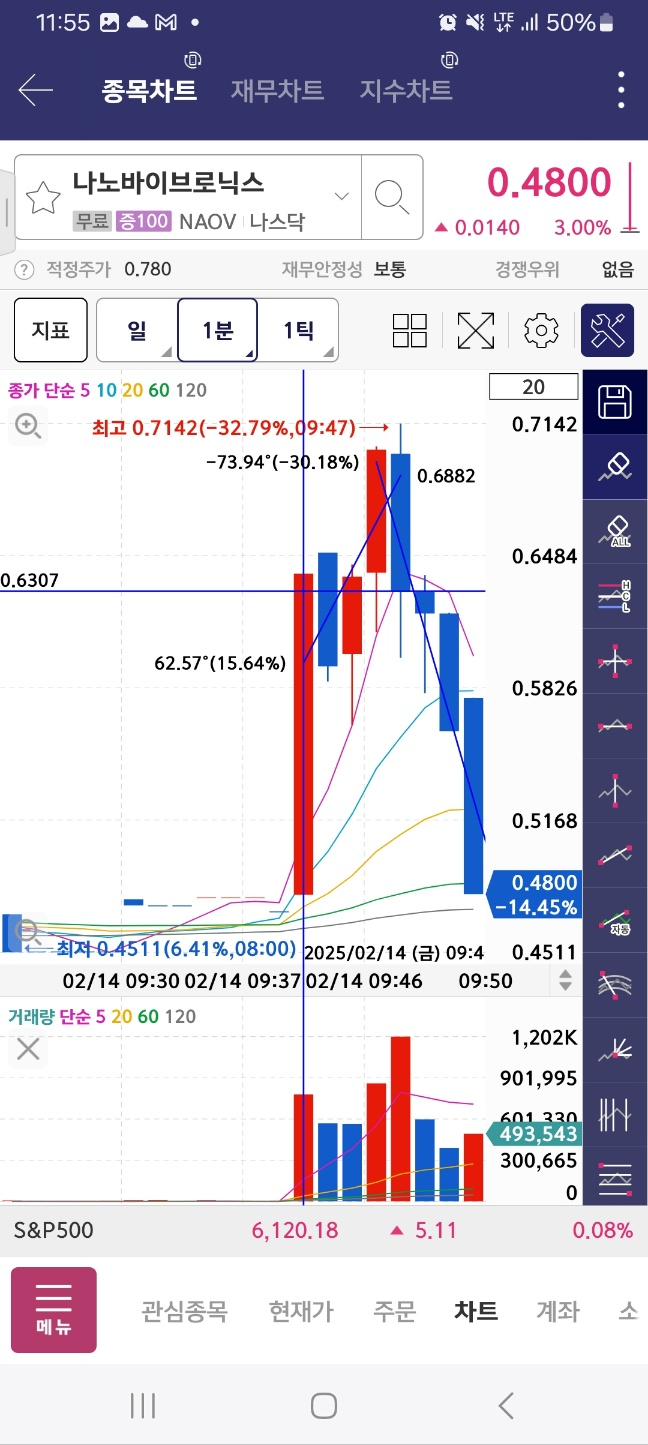Toggle the drawing tools panel button
This screenshot has width=648, height=1445.
coord(608,330)
